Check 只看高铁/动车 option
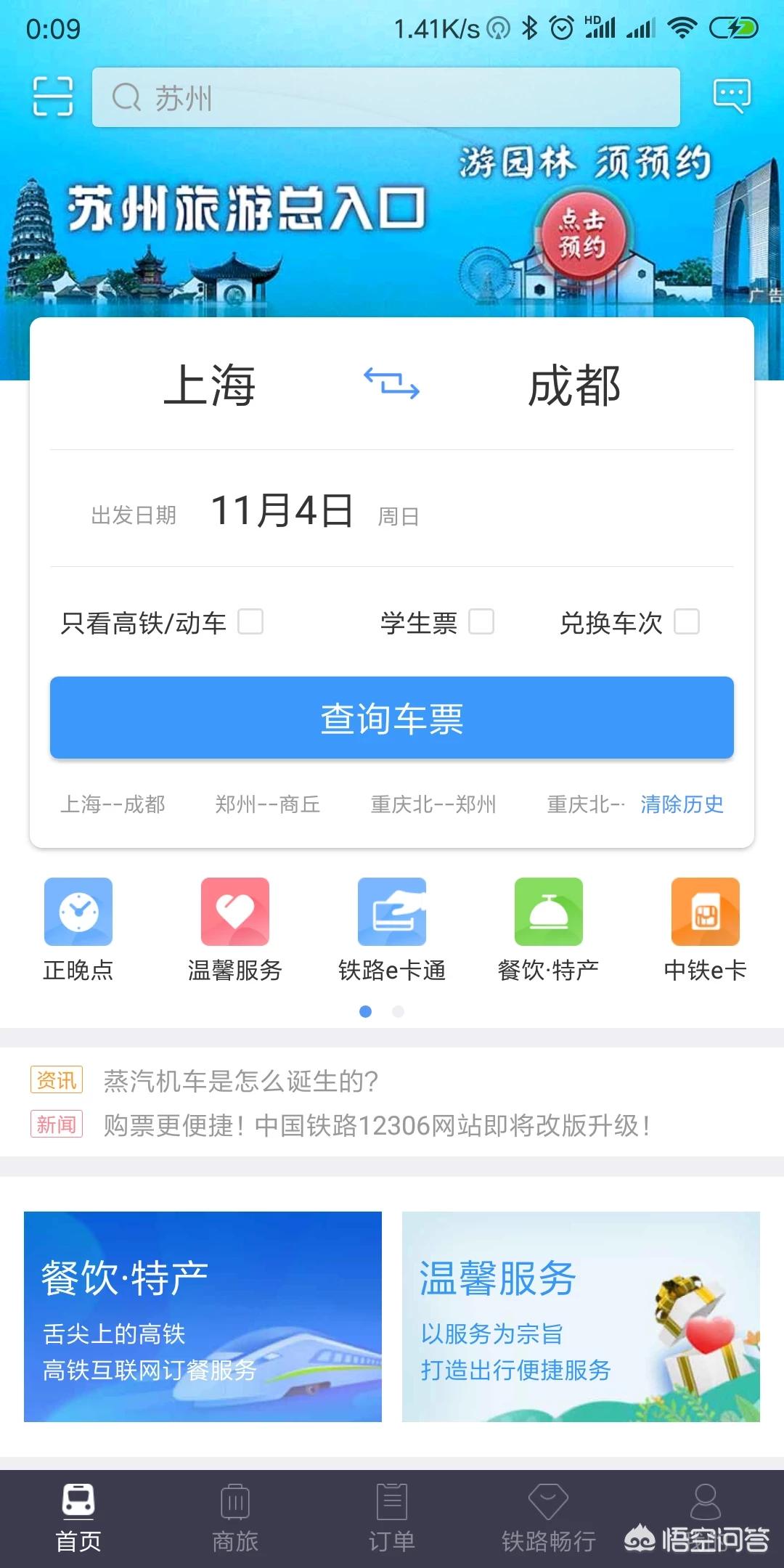 coord(250,622)
